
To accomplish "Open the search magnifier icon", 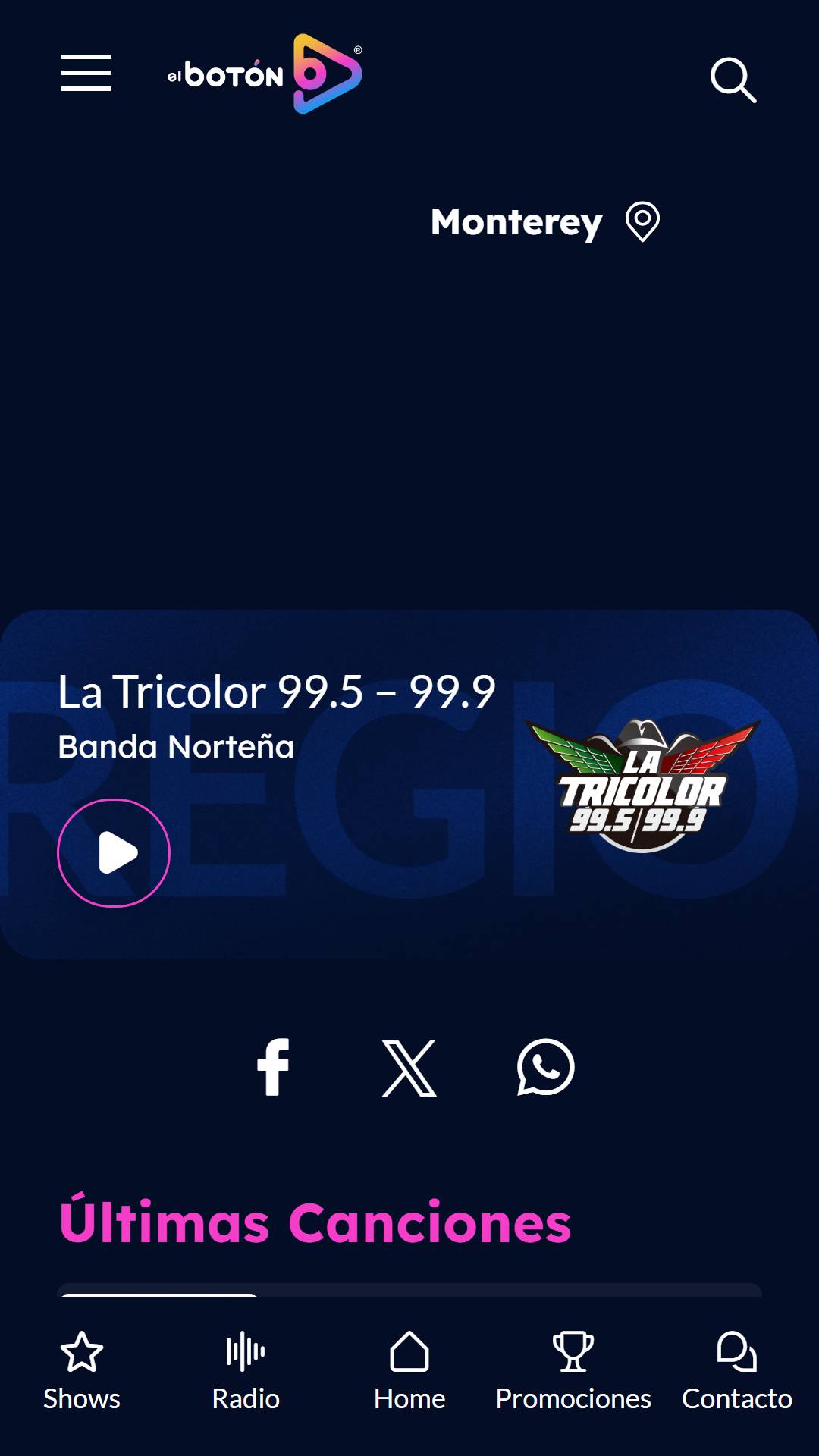I will 733,80.
